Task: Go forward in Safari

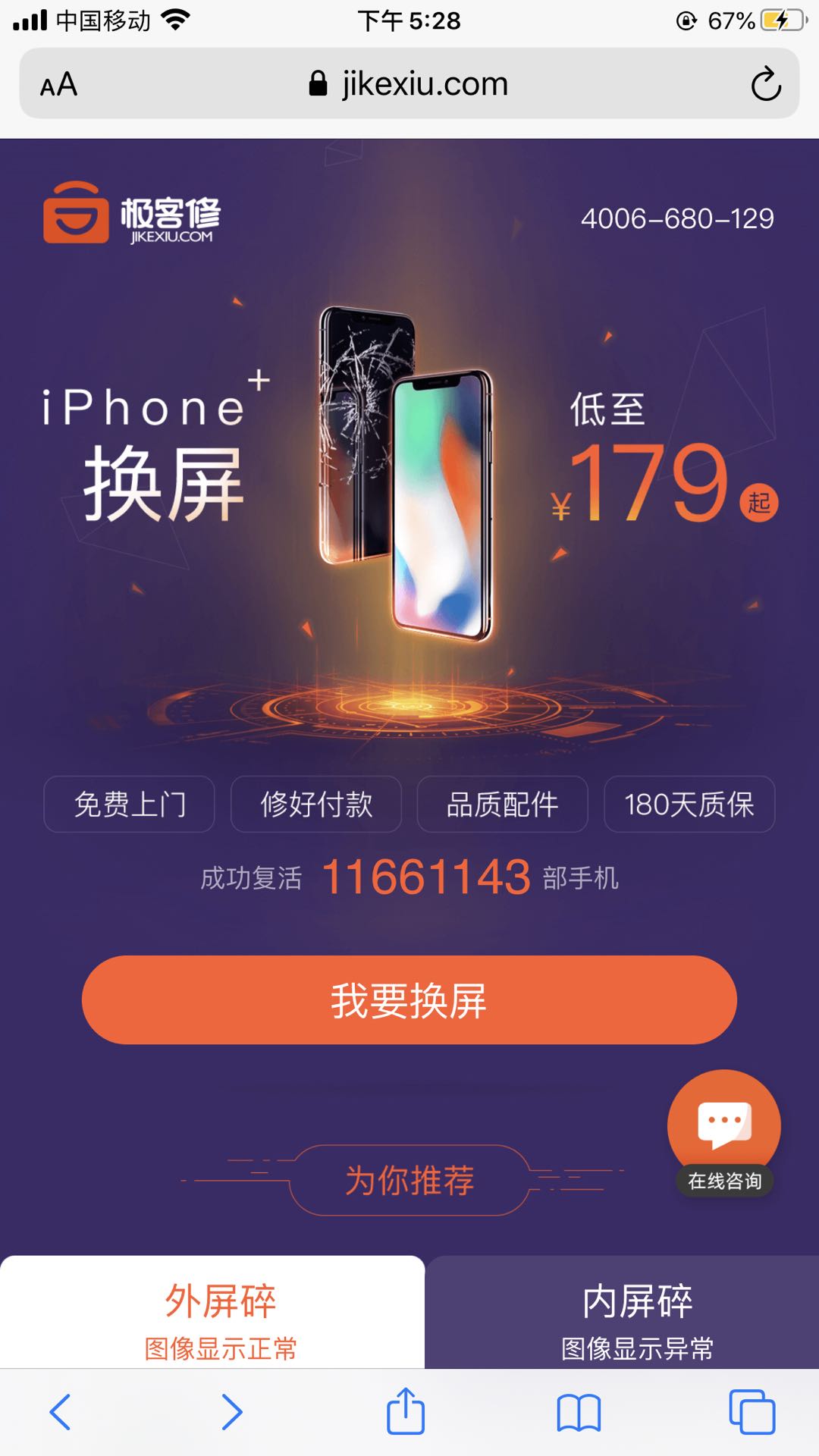Action: pyautogui.click(x=232, y=1412)
